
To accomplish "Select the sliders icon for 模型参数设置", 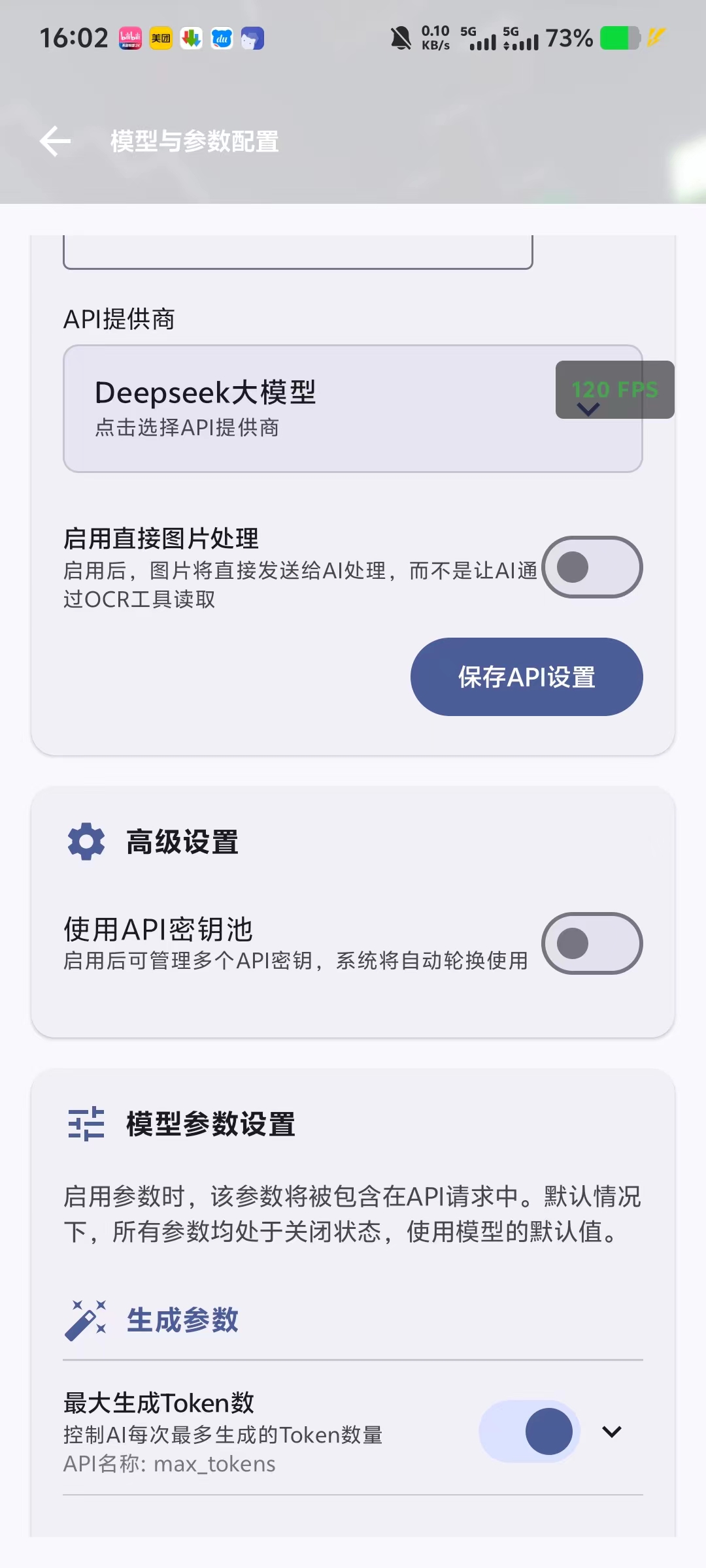I will [x=86, y=1124].
